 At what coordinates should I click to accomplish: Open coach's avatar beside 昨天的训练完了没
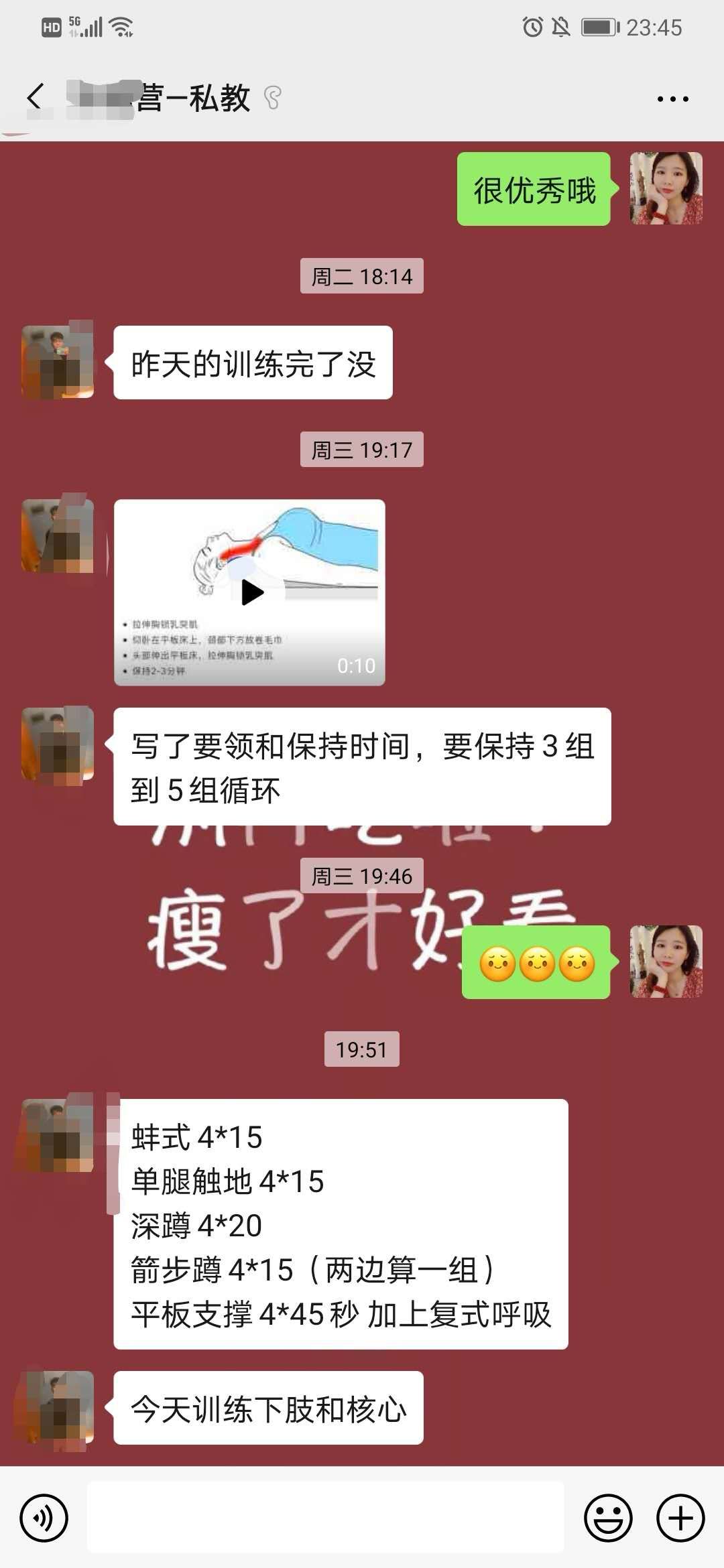tap(58, 363)
